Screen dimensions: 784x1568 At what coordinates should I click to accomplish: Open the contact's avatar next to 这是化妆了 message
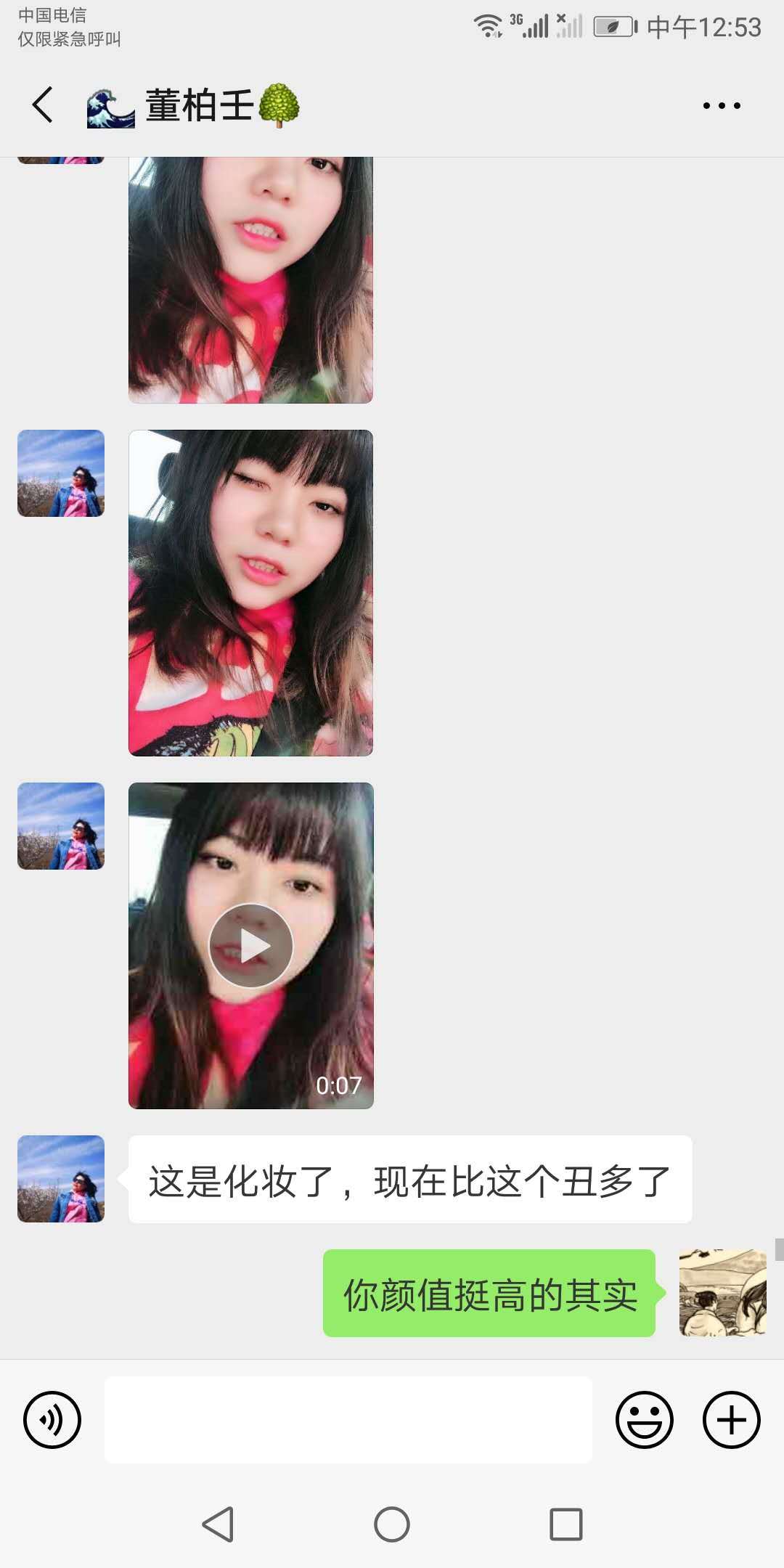point(61,1179)
